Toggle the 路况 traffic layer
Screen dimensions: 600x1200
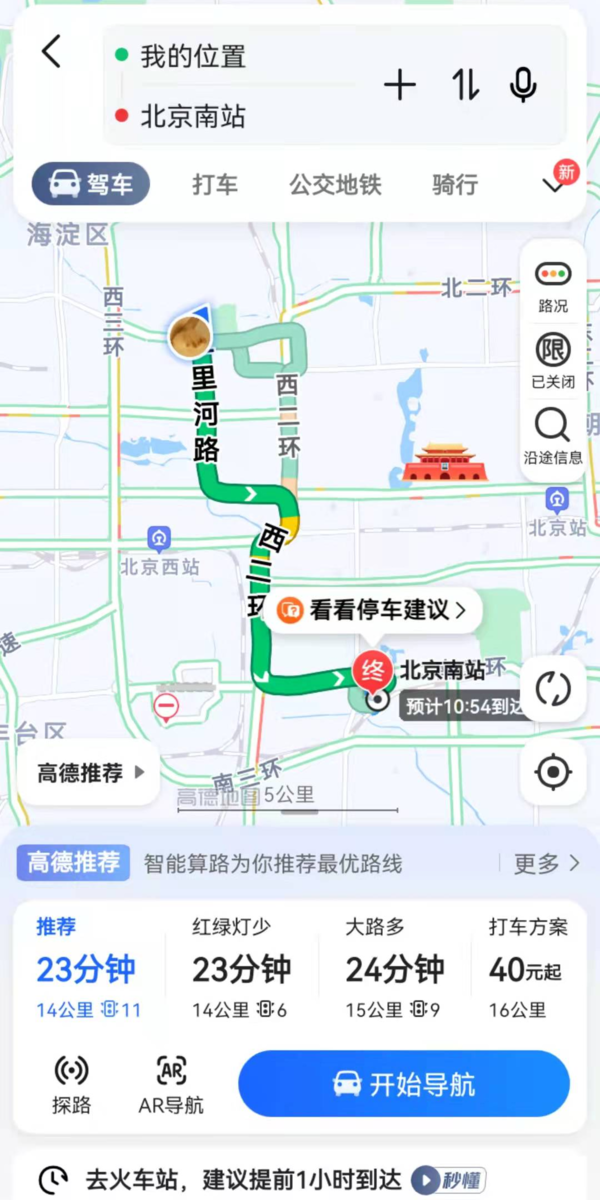pyautogui.click(x=553, y=285)
